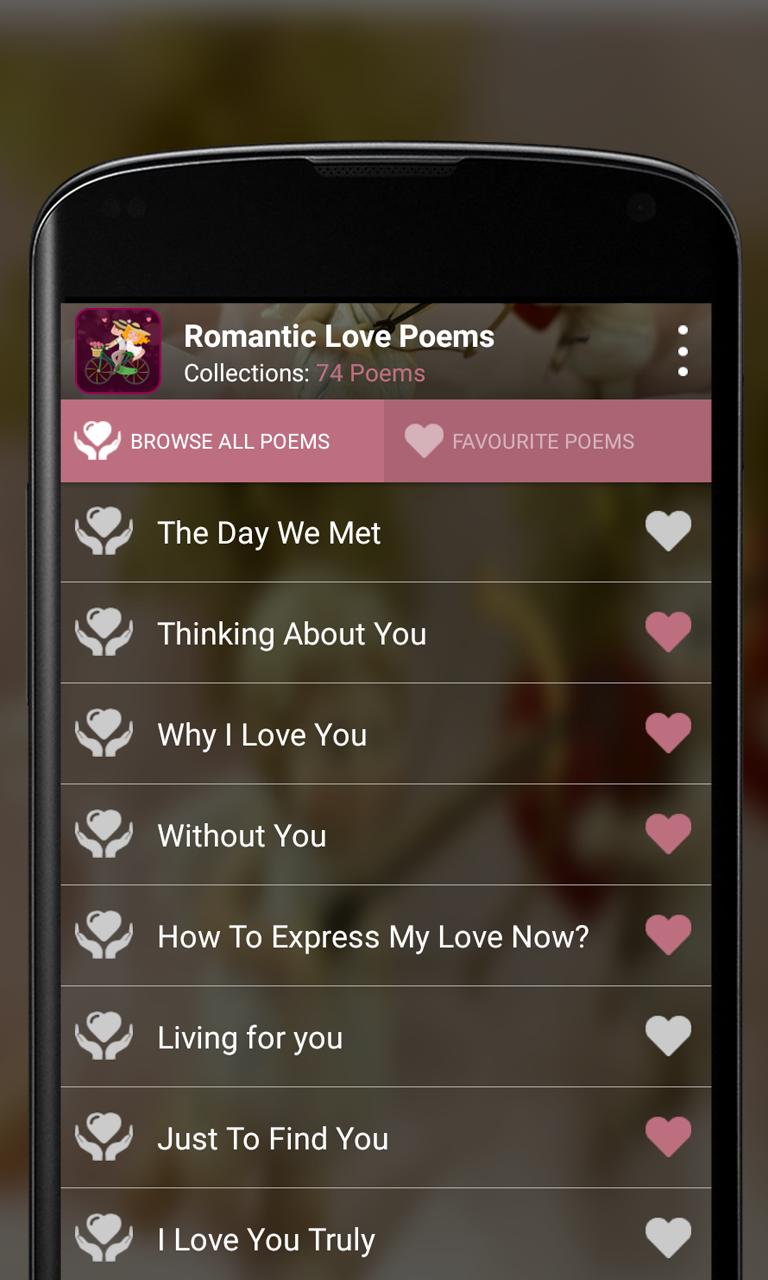Unfavourite the Thinking About You poem
Screen dimensions: 768x1280
pyautogui.click(x=668, y=633)
